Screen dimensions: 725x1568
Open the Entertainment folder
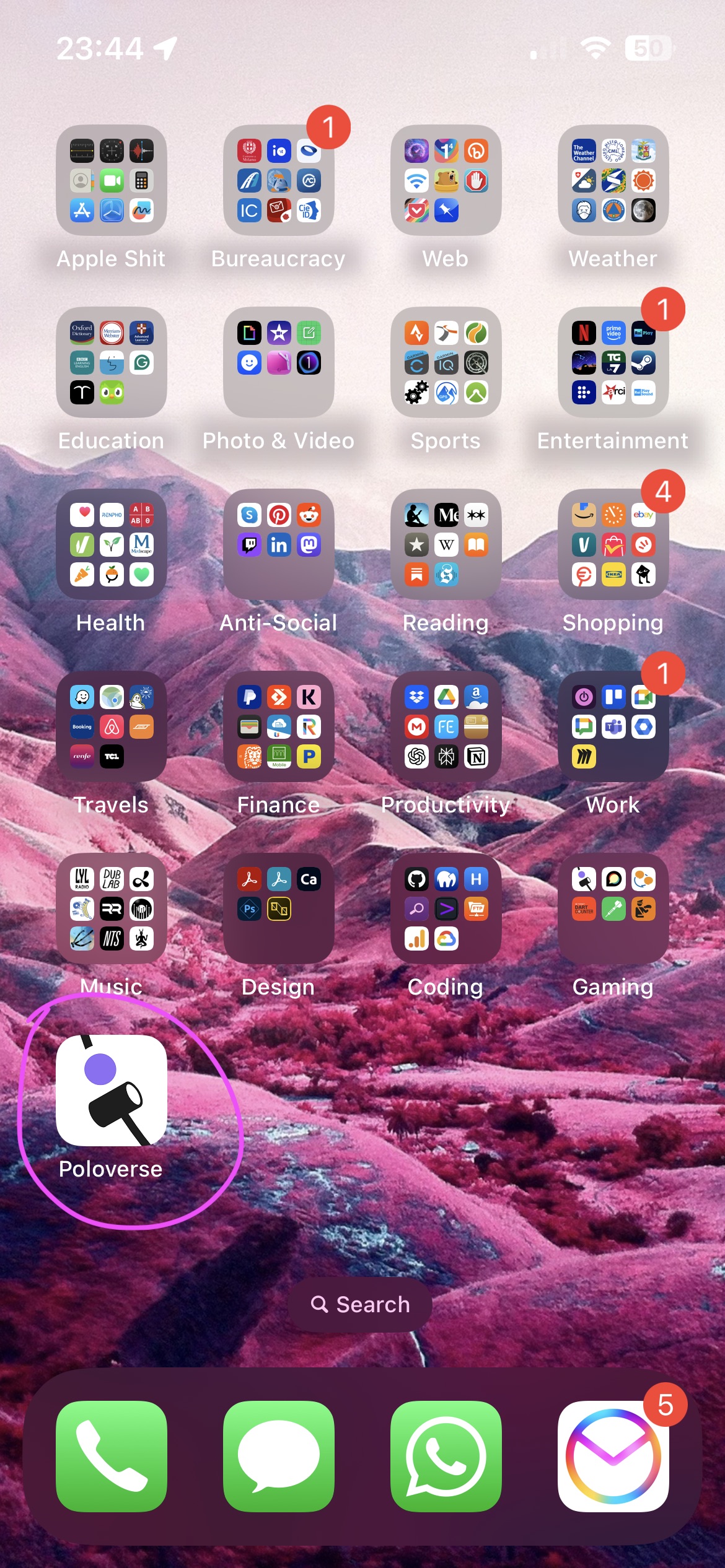point(613,362)
